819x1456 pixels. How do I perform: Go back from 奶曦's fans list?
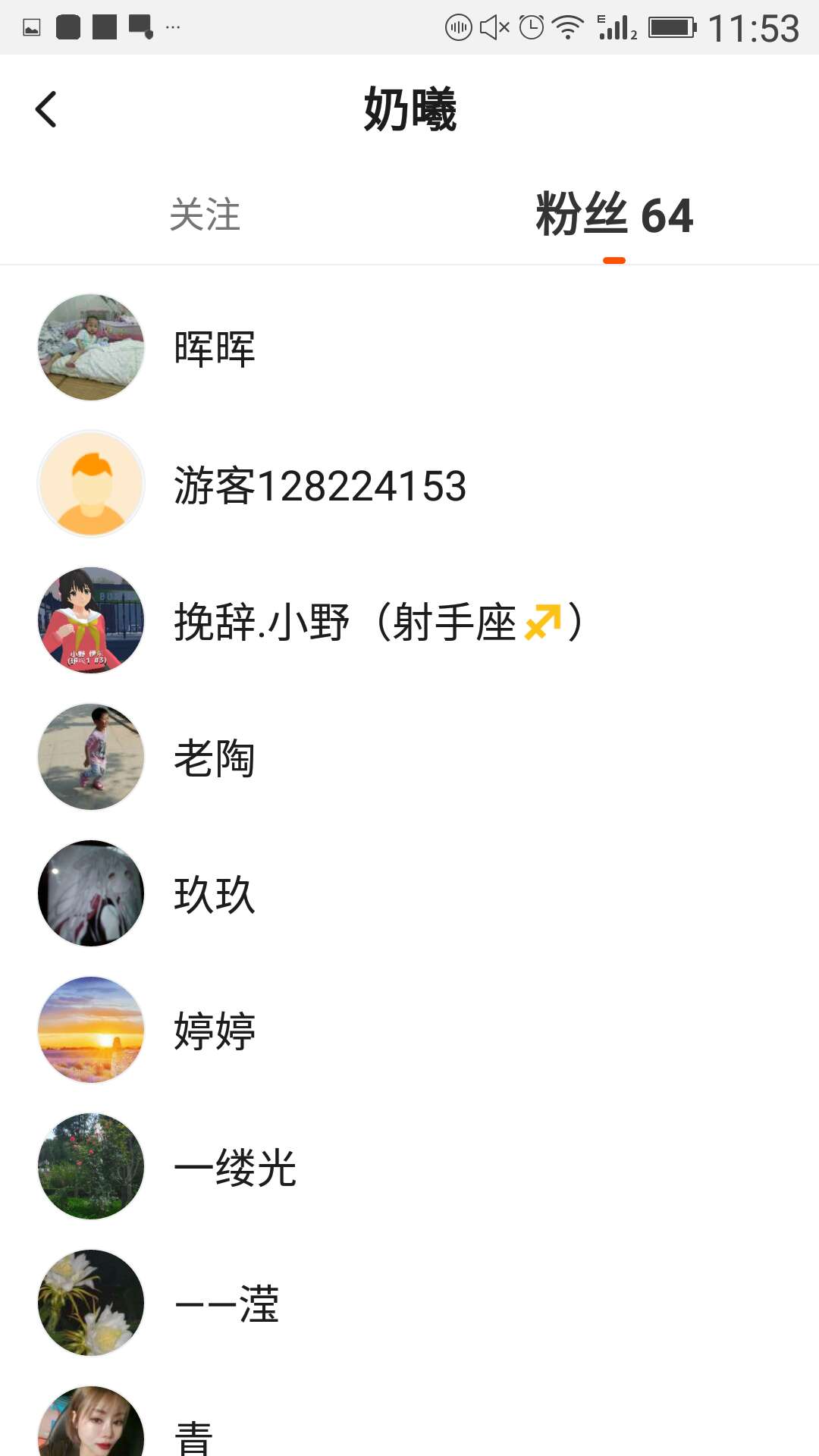[x=46, y=110]
